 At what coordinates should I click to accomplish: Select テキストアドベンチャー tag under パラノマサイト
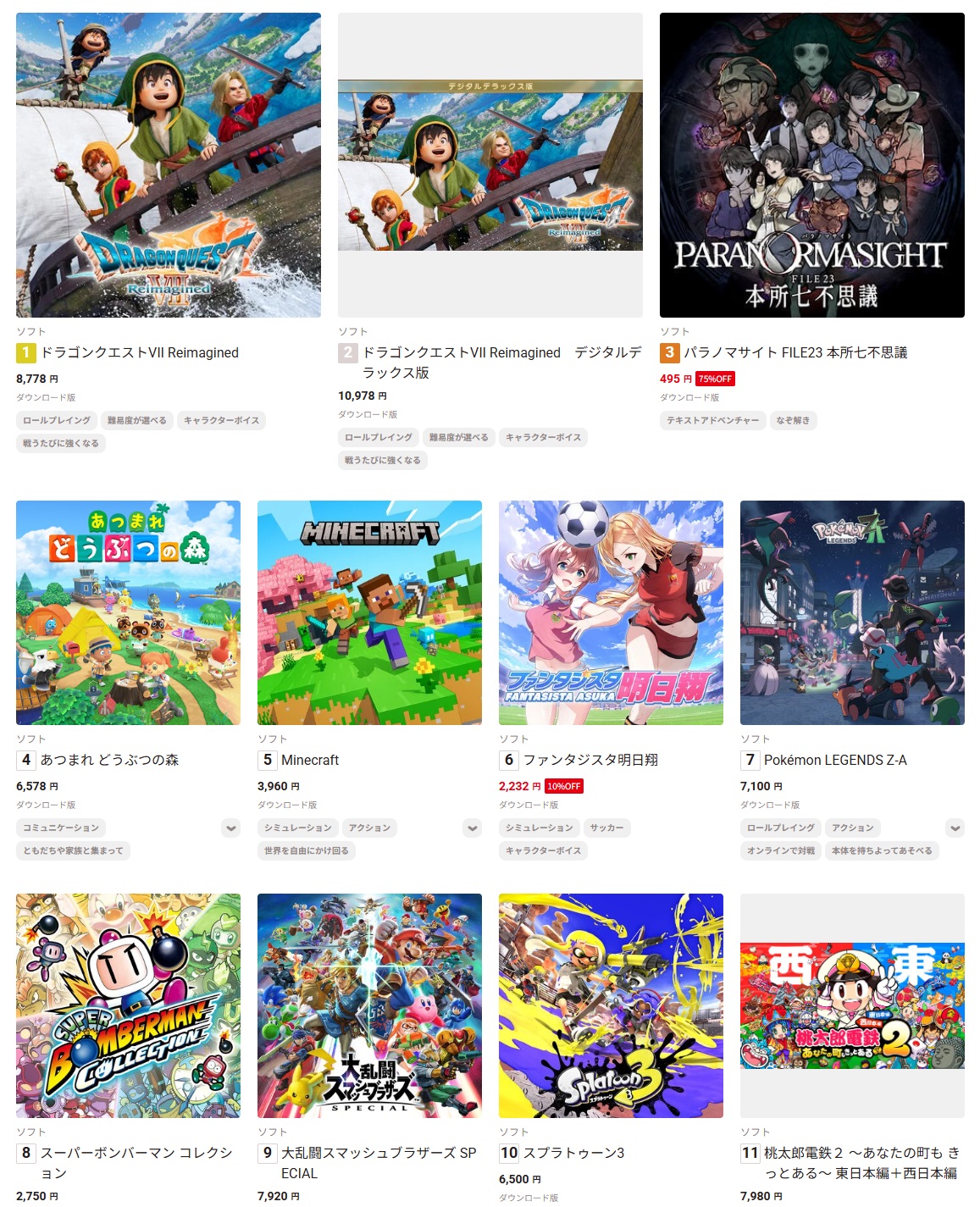[x=712, y=420]
